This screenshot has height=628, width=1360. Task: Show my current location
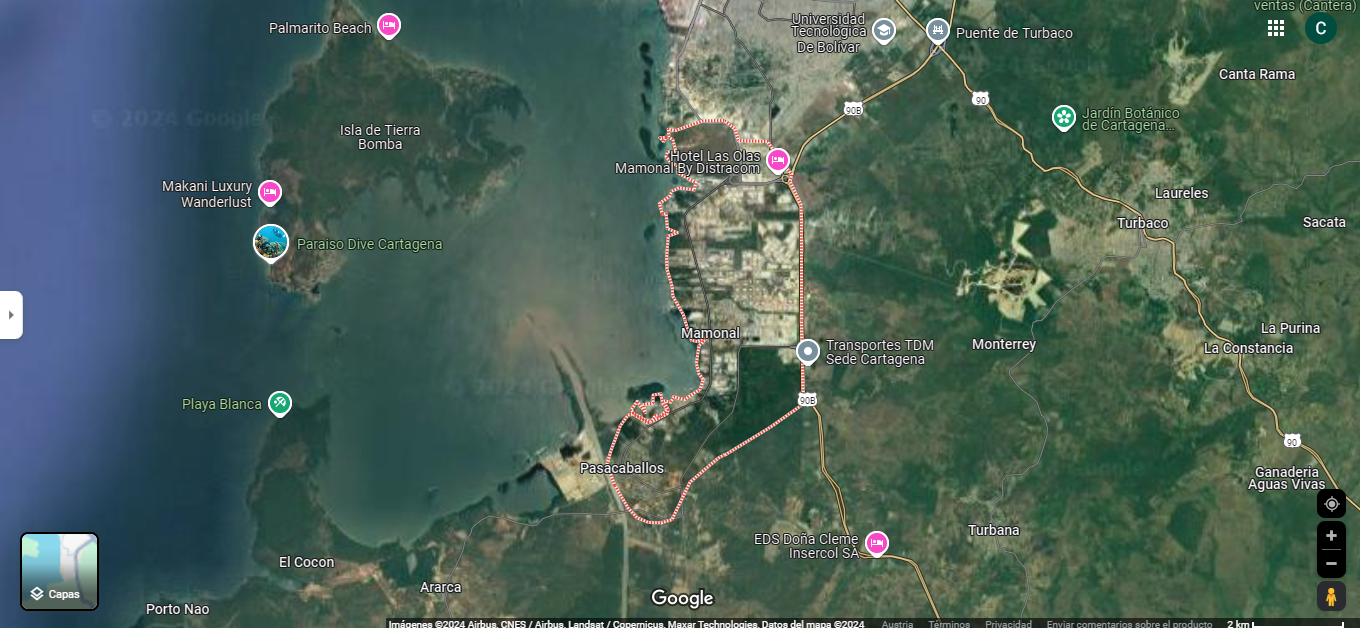pos(1331,503)
